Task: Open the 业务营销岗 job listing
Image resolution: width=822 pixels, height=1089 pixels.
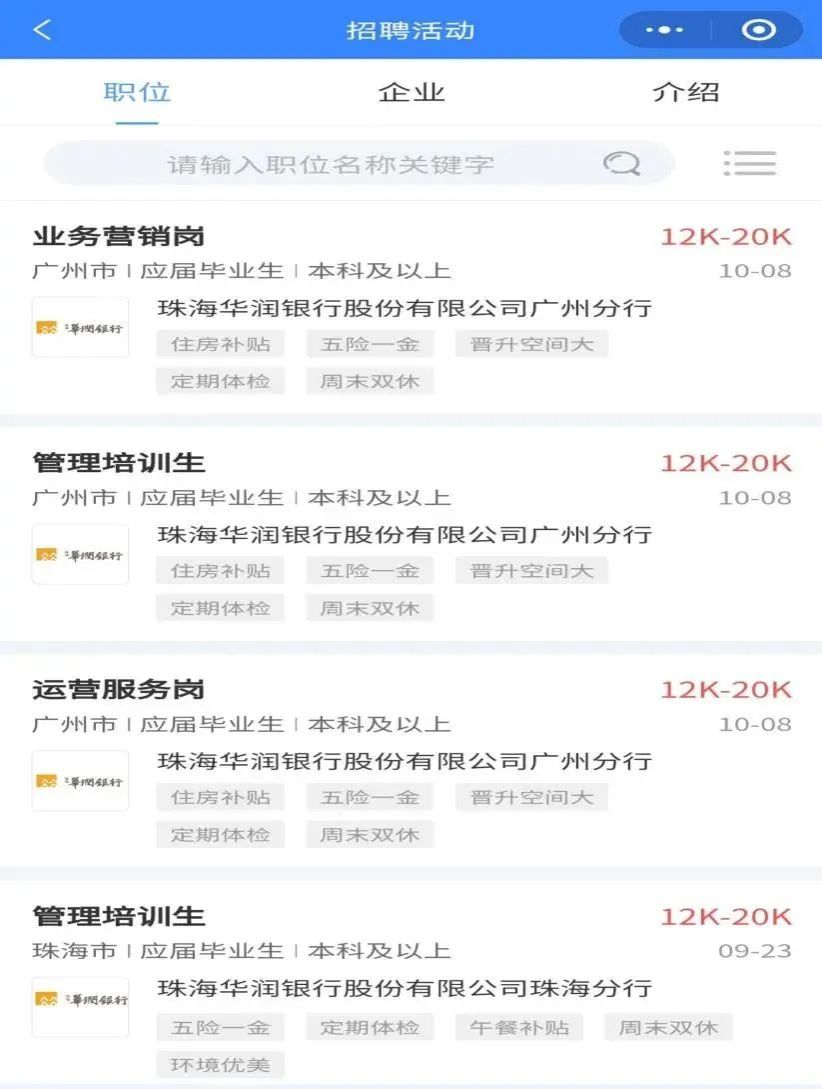Action: (119, 237)
